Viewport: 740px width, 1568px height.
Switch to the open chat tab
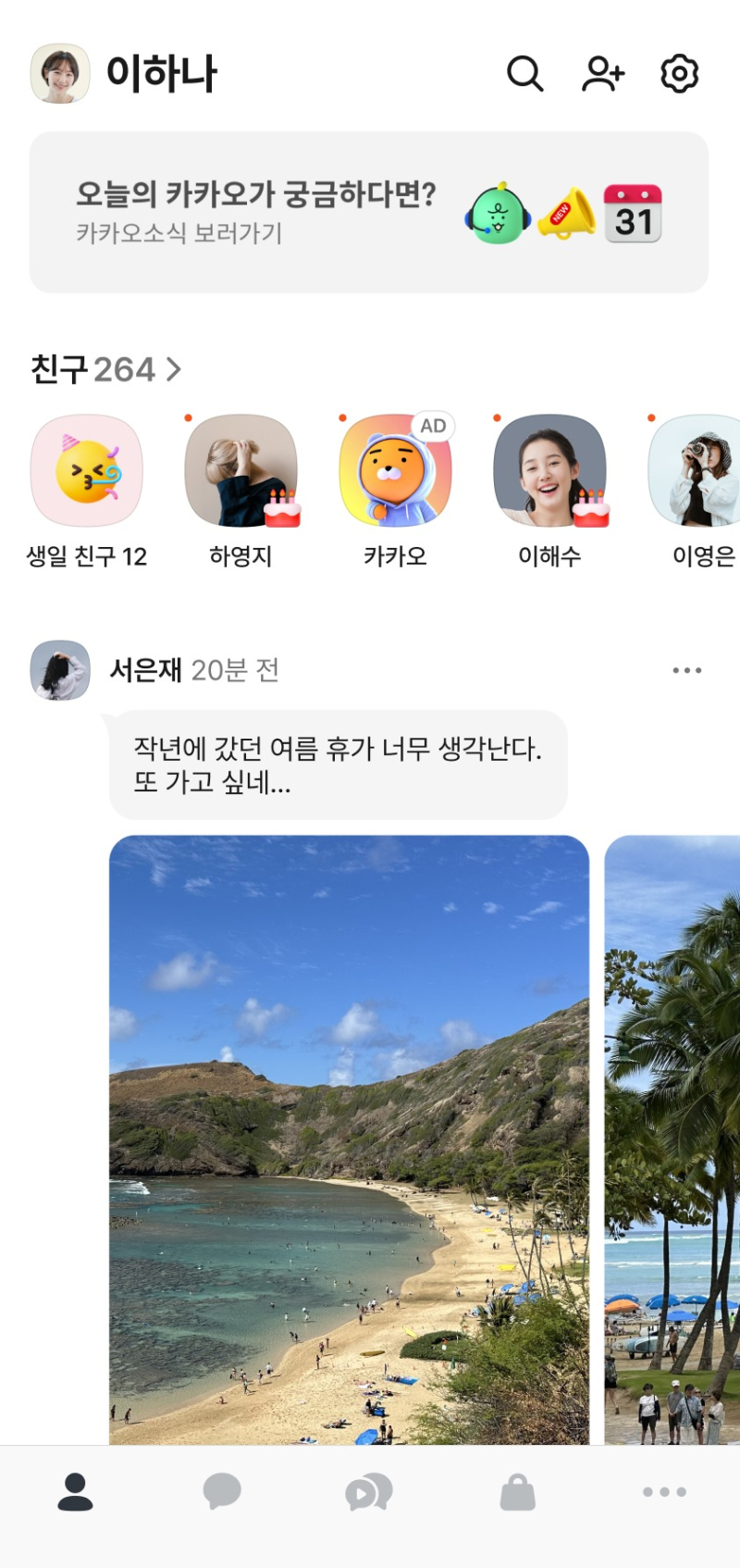(x=369, y=1492)
